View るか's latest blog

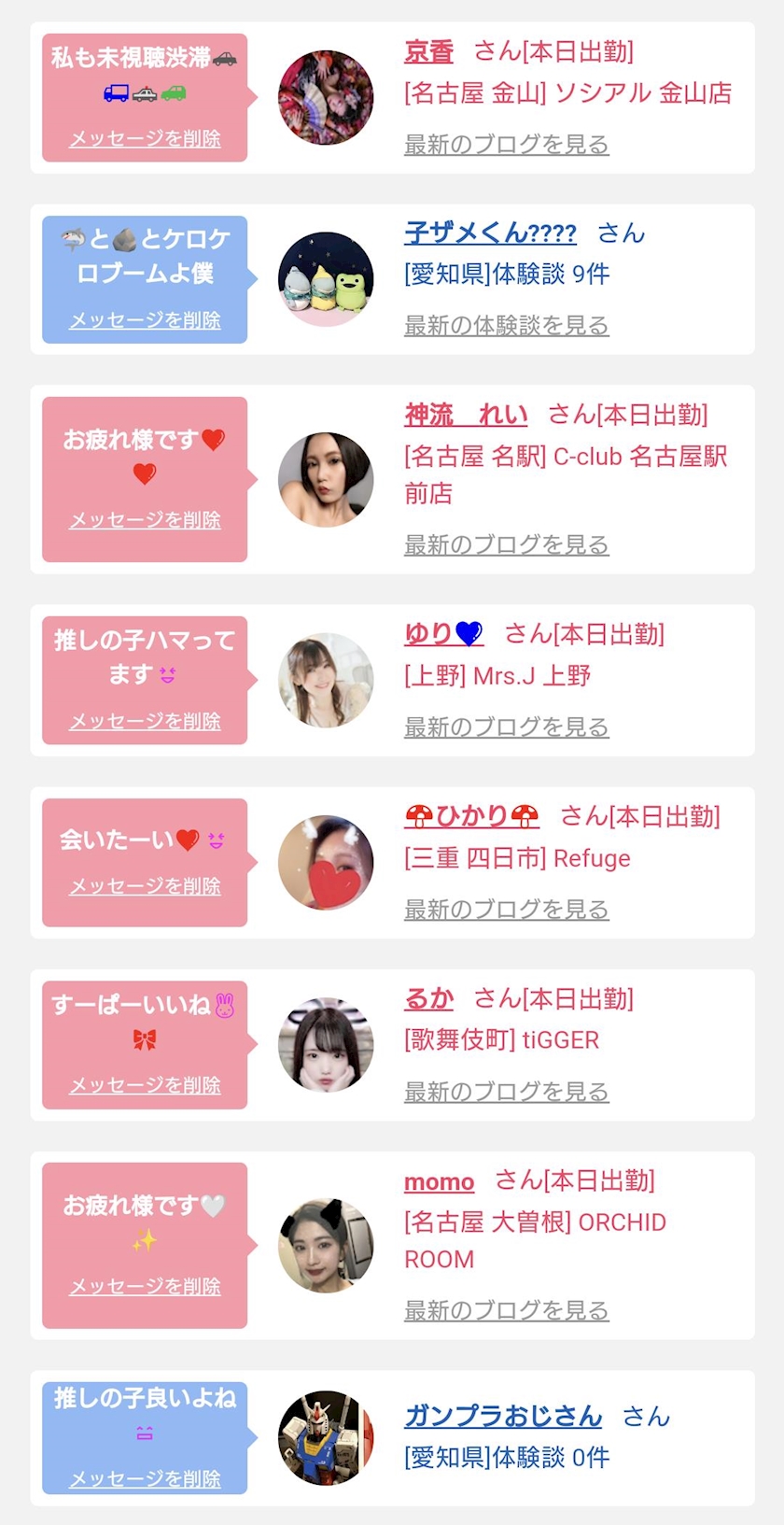point(506,1092)
